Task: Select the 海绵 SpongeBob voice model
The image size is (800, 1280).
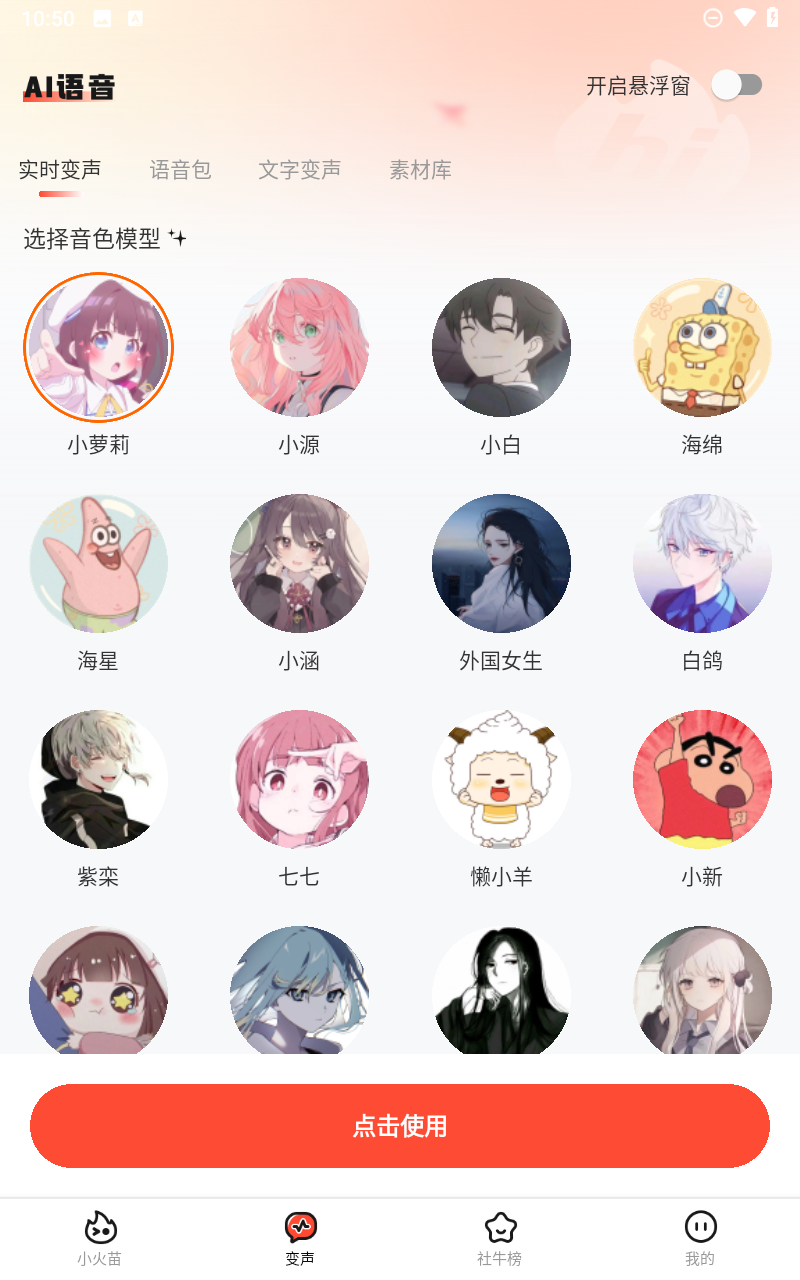Action: 701,348
